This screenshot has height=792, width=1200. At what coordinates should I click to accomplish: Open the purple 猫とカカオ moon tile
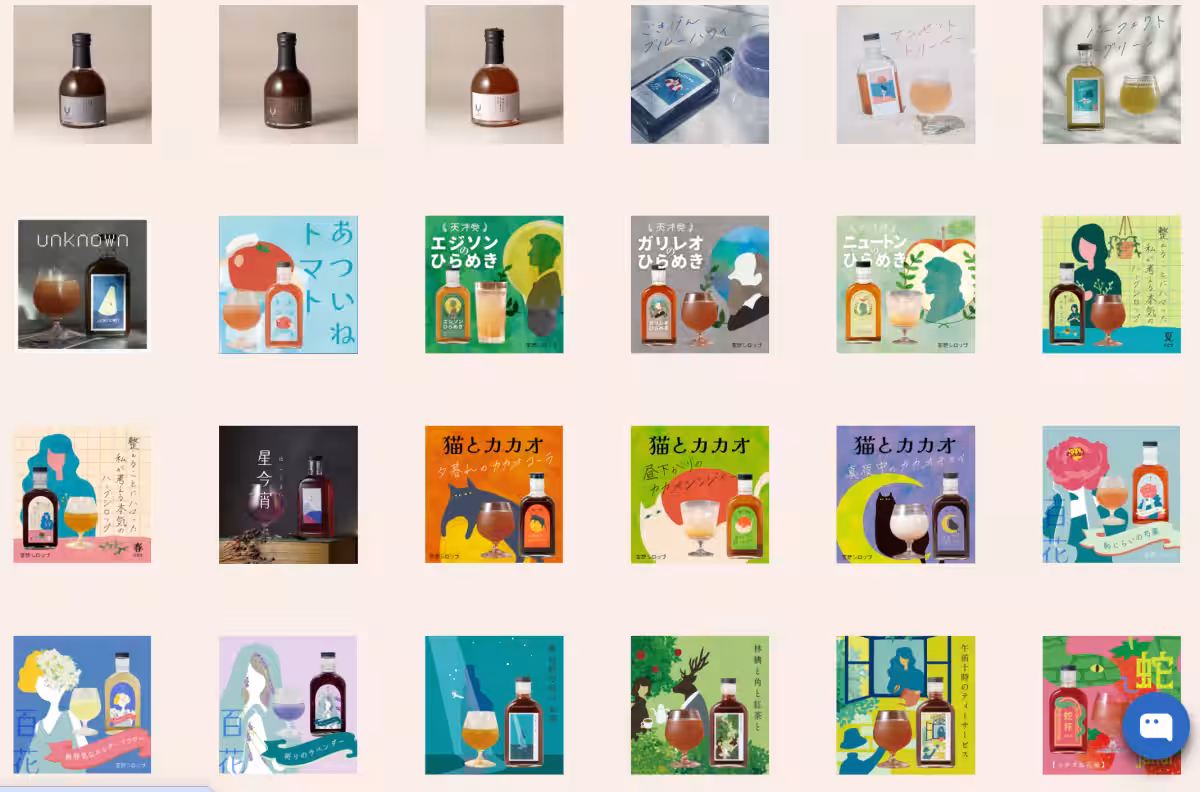(906, 494)
